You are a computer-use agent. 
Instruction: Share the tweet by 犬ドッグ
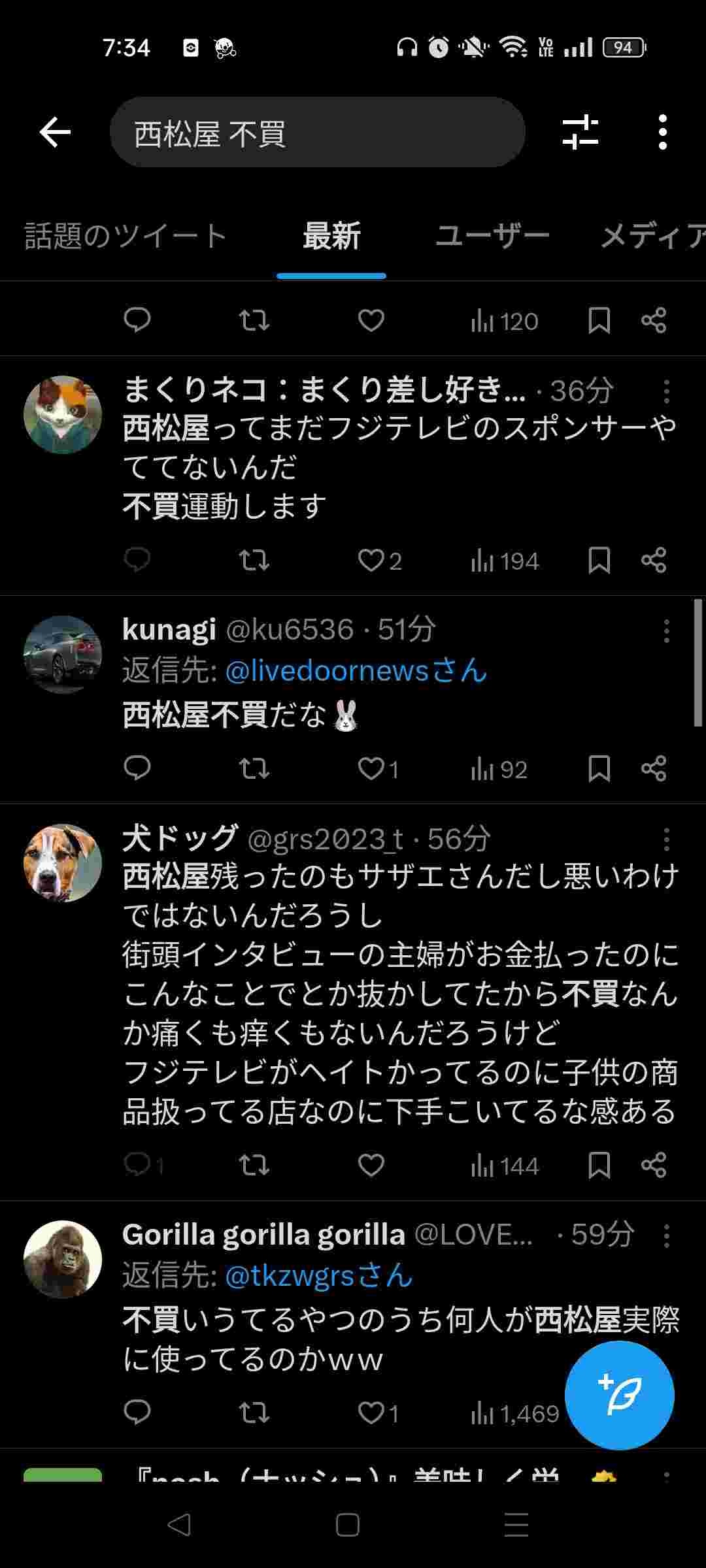(x=654, y=1166)
